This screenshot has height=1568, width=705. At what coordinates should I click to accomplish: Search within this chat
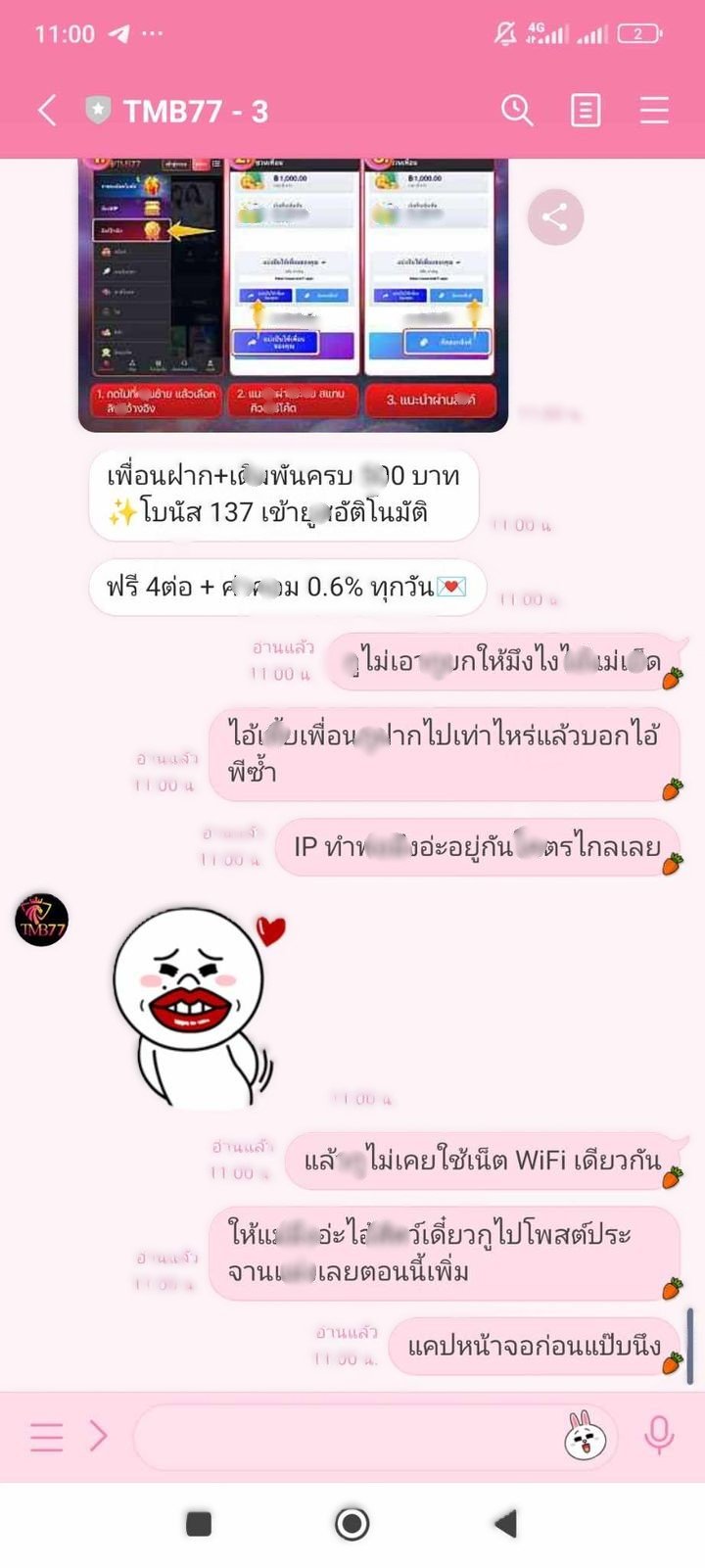(x=517, y=111)
